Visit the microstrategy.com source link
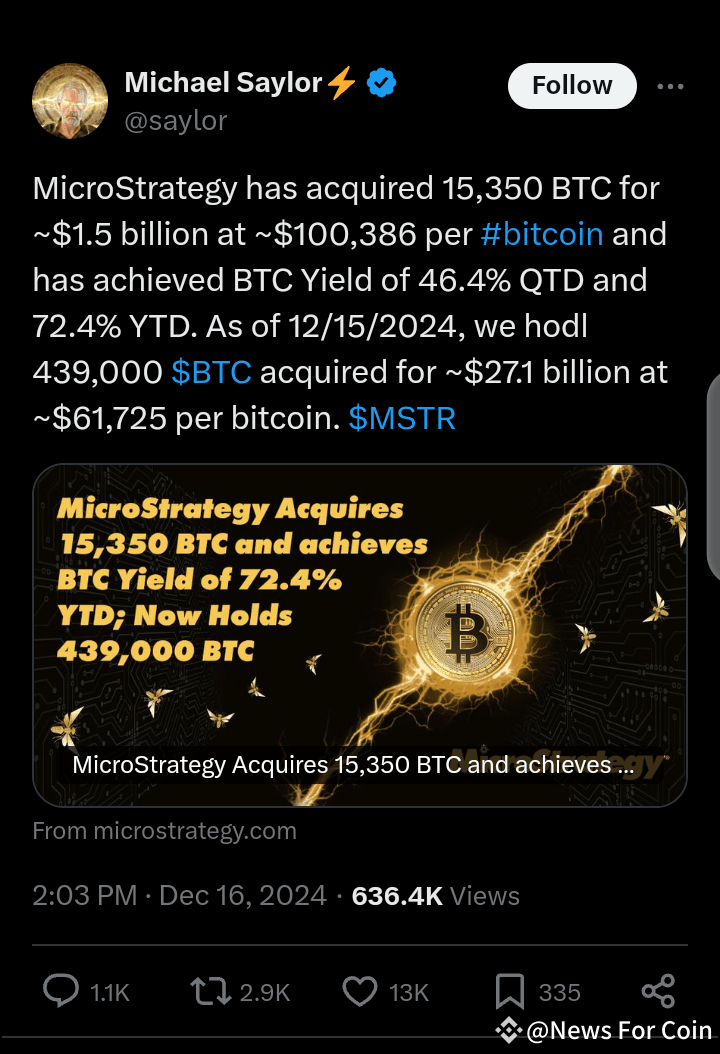This screenshot has height=1054, width=720. 164,831
